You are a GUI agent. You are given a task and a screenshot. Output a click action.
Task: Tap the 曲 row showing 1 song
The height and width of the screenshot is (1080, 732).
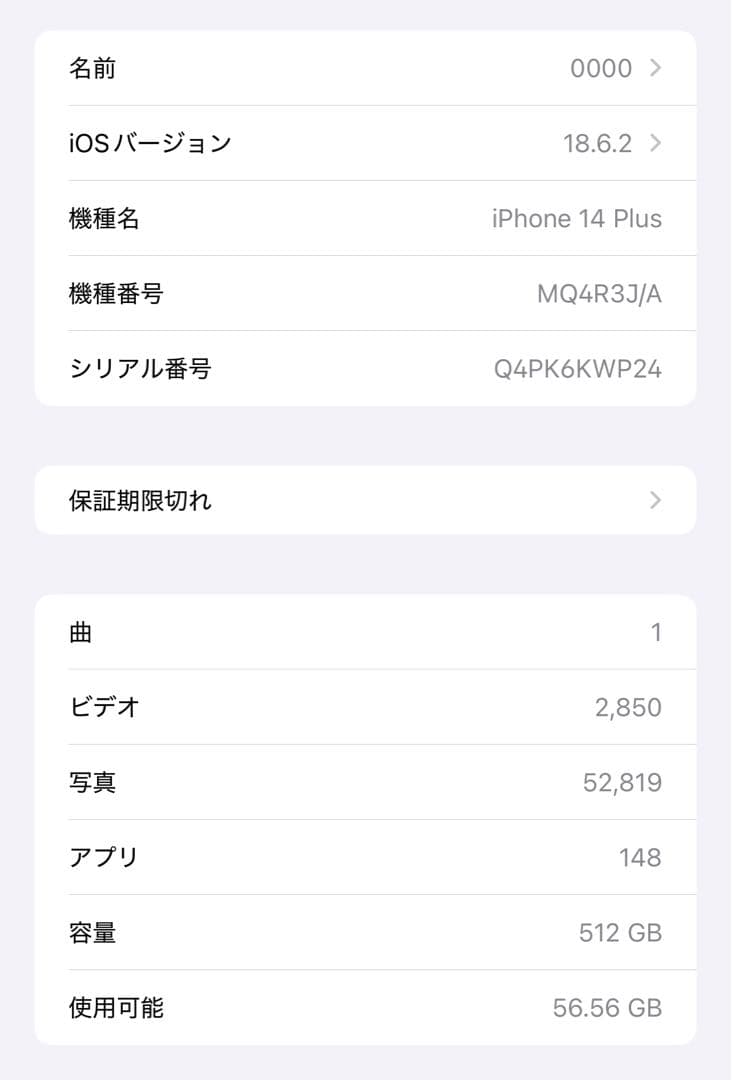pos(366,632)
